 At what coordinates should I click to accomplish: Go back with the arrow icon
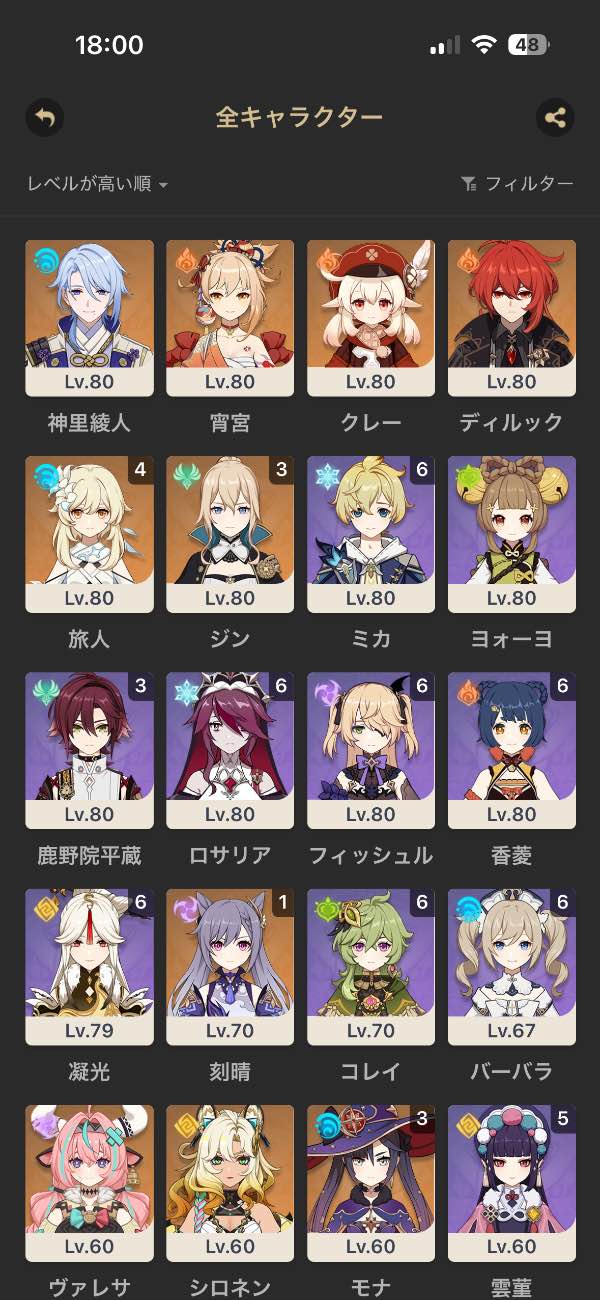click(44, 118)
